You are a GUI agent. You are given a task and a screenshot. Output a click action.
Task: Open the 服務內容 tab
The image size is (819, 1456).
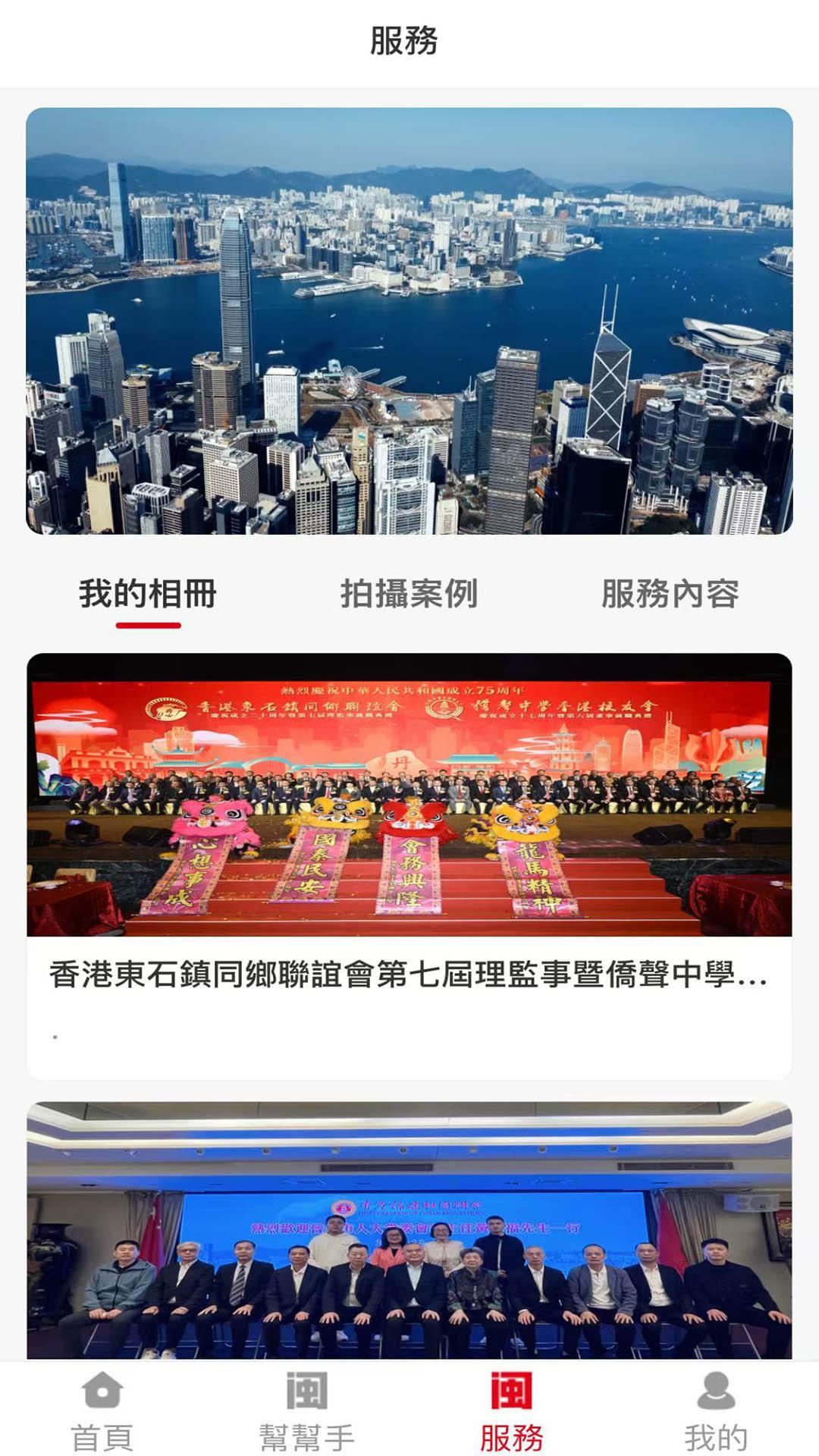pyautogui.click(x=670, y=596)
